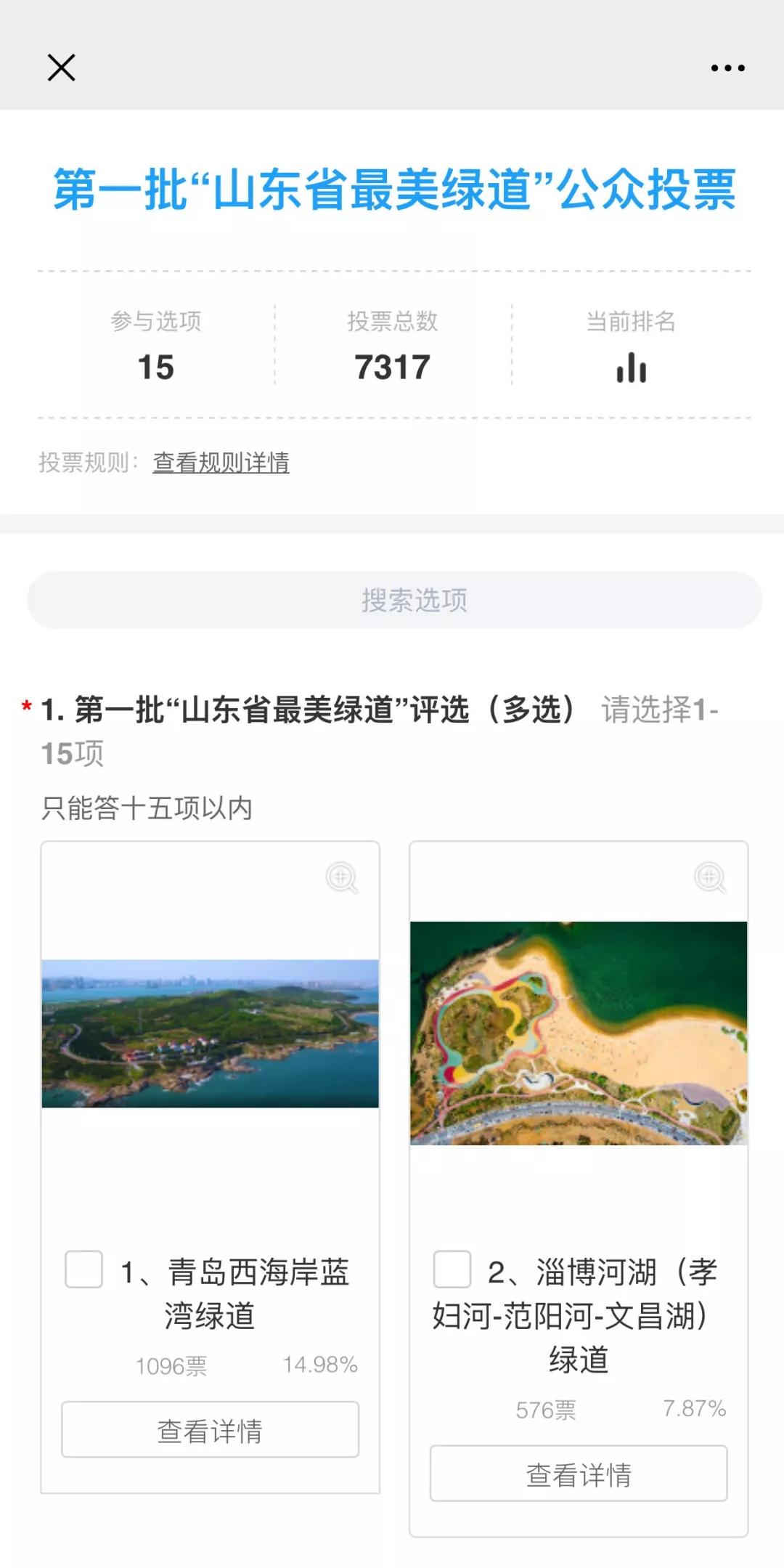This screenshot has width=784, height=1568.
Task: Open the three-dot overflow menu
Action: 727,68
